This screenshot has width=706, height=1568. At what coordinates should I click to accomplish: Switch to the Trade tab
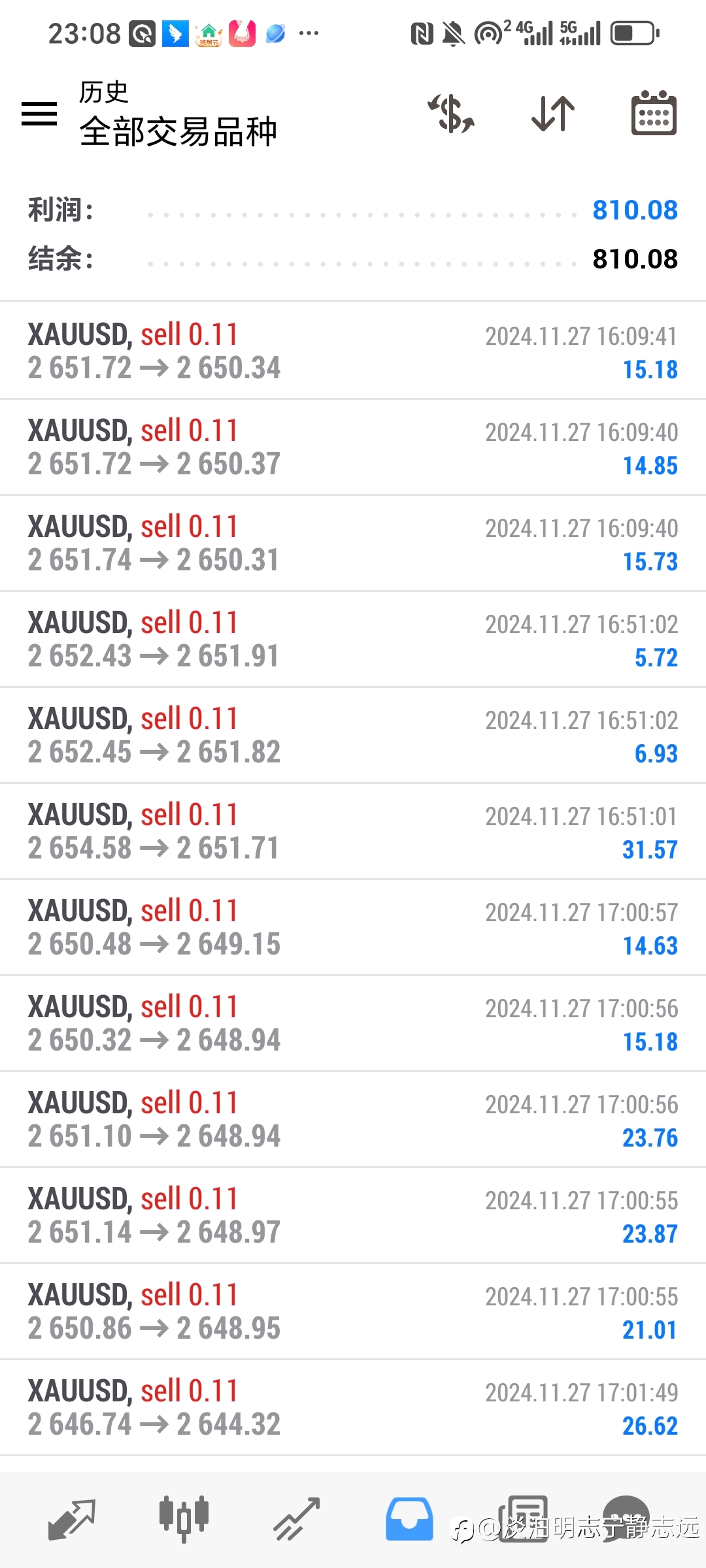[x=296, y=1520]
